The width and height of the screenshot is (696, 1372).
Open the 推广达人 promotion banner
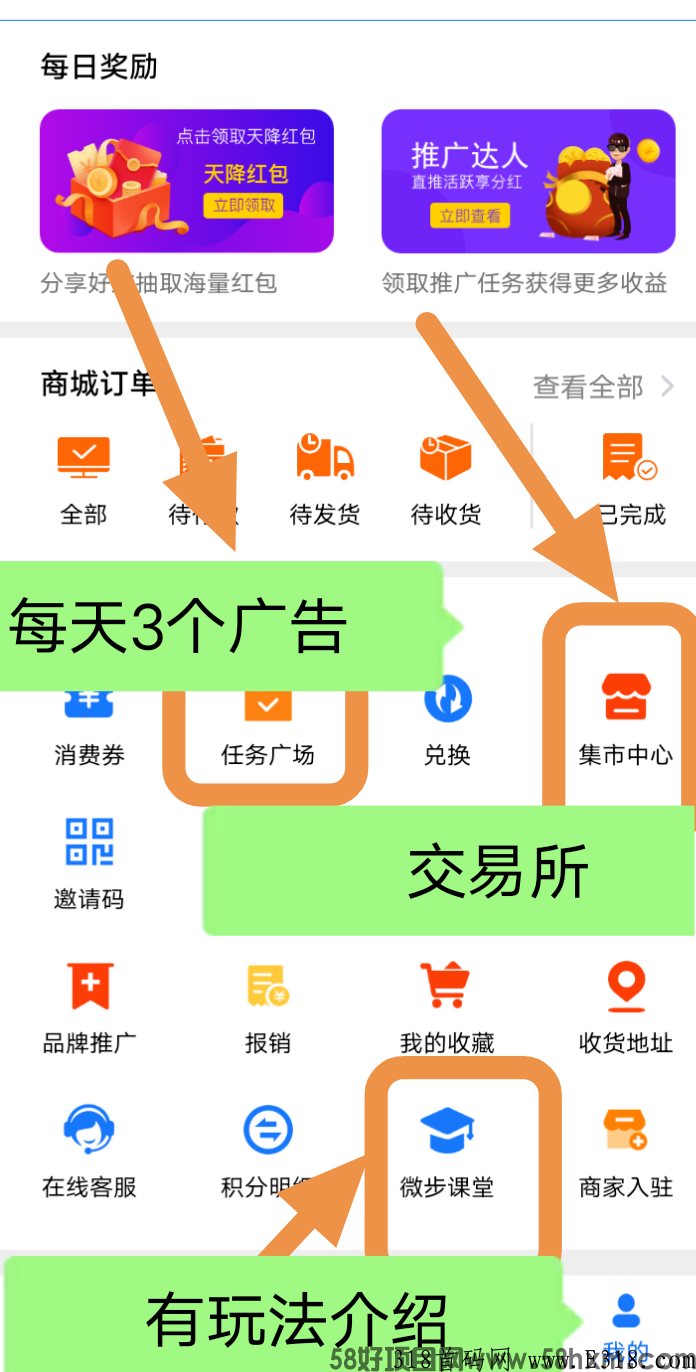tap(528, 180)
